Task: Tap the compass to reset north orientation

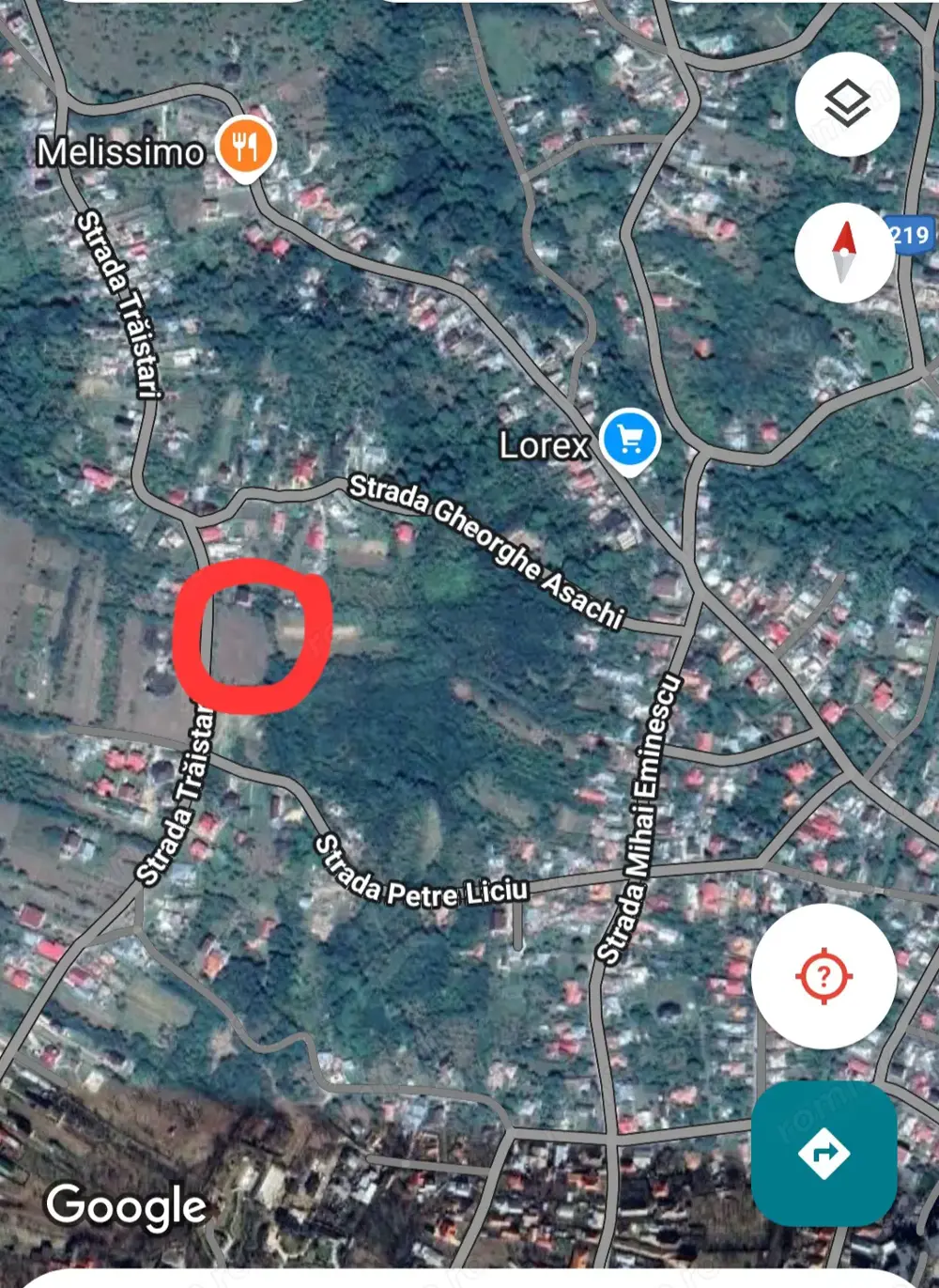Action: [844, 254]
